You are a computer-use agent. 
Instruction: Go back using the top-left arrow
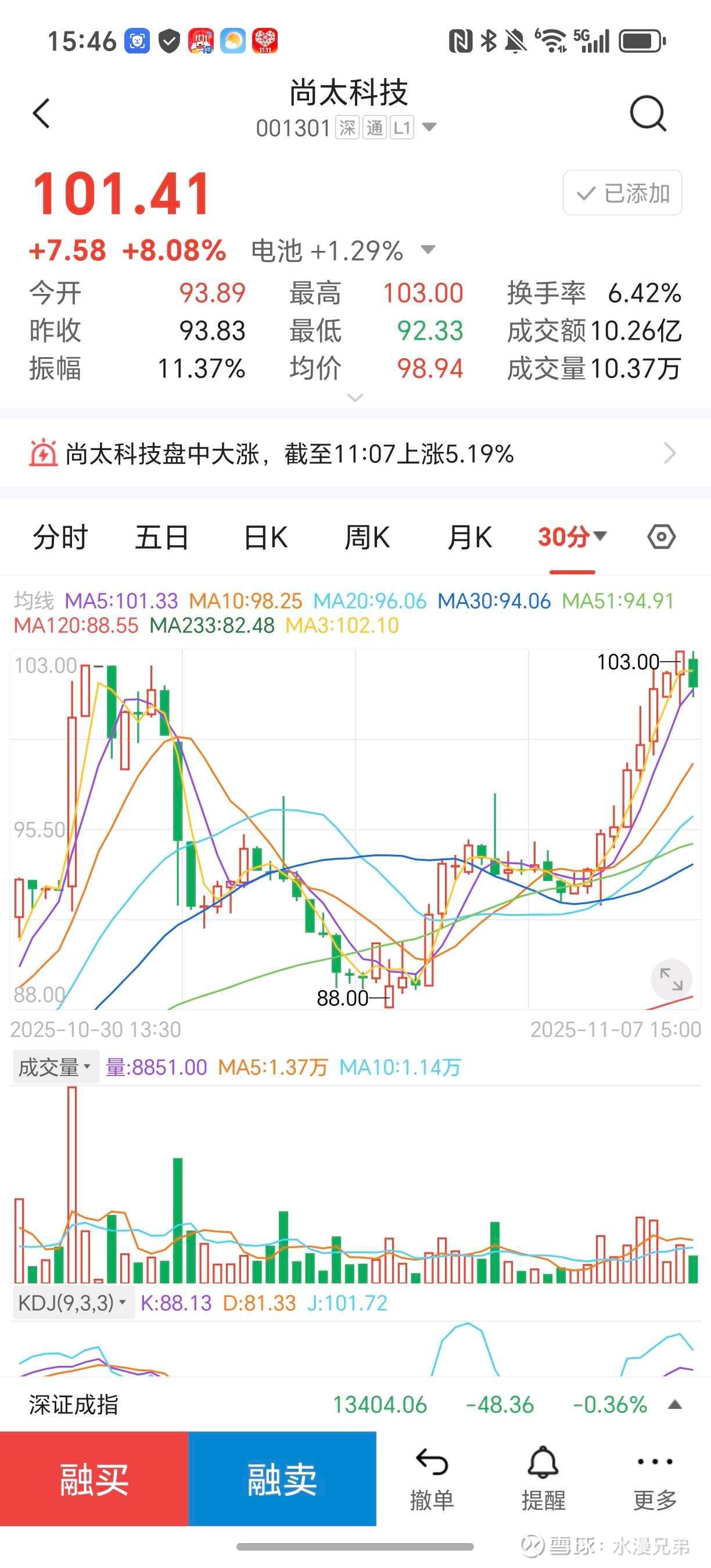41,113
